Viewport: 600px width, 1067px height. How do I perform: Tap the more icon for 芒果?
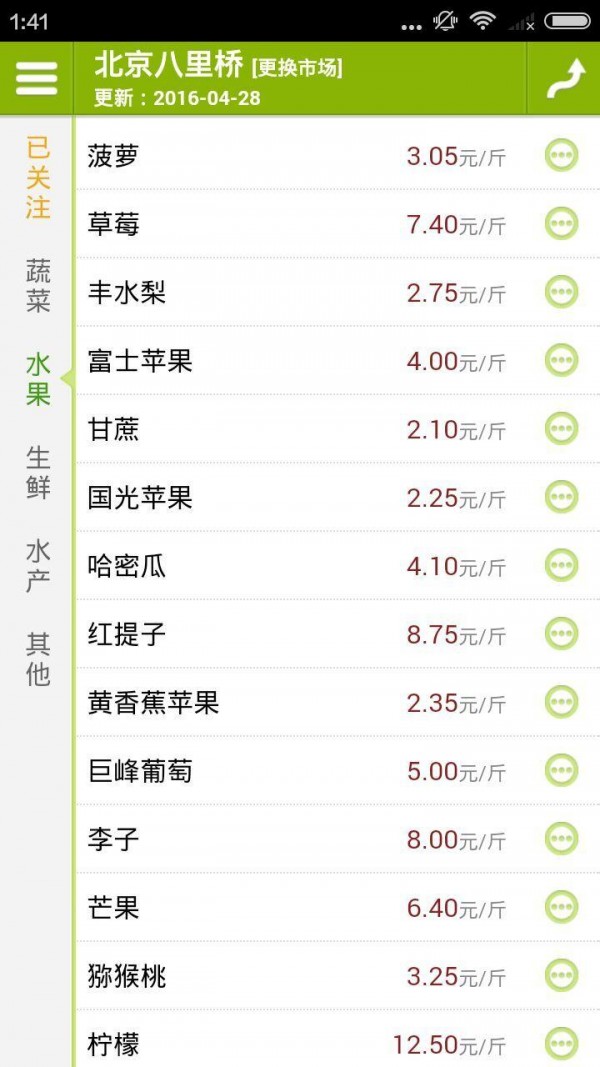[561, 908]
